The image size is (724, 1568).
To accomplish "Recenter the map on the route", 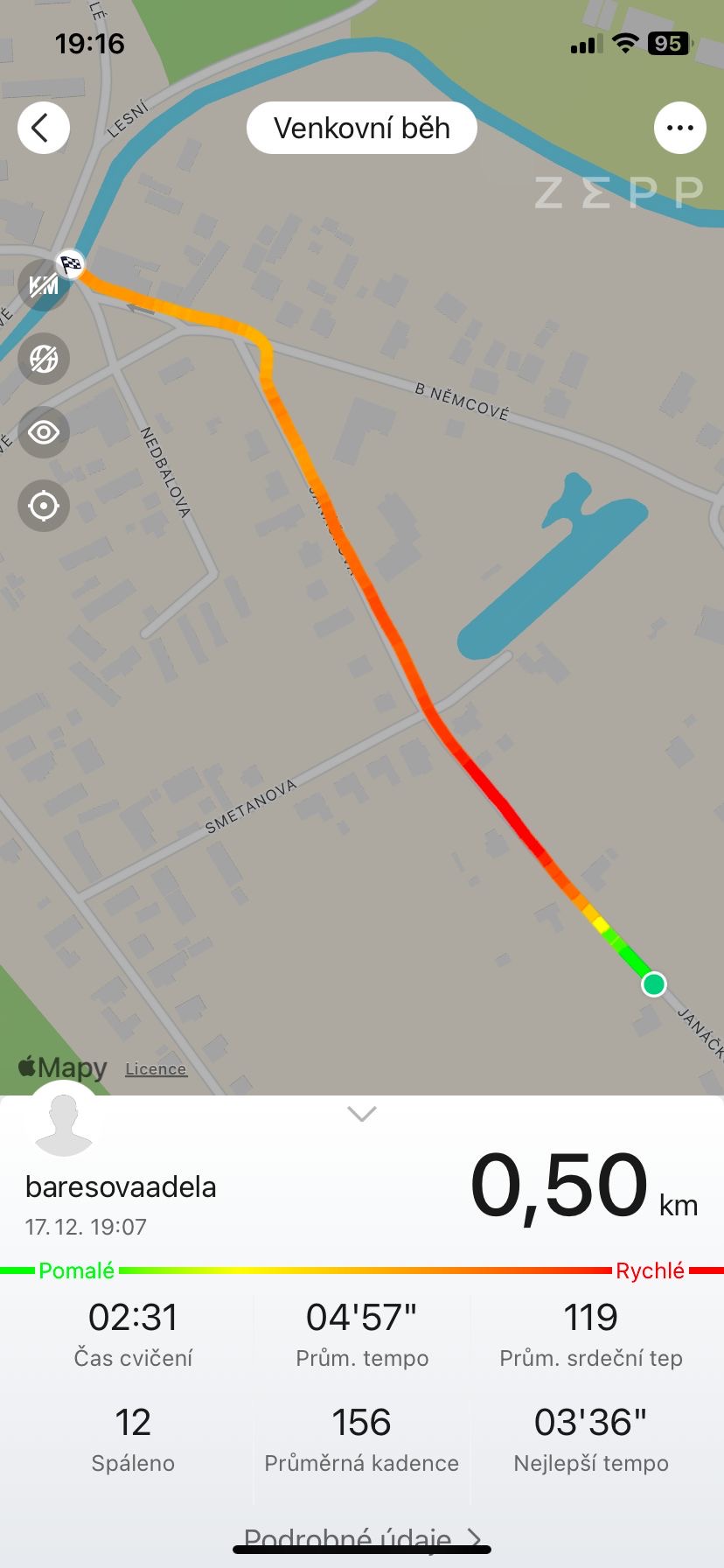I will coord(44,506).
